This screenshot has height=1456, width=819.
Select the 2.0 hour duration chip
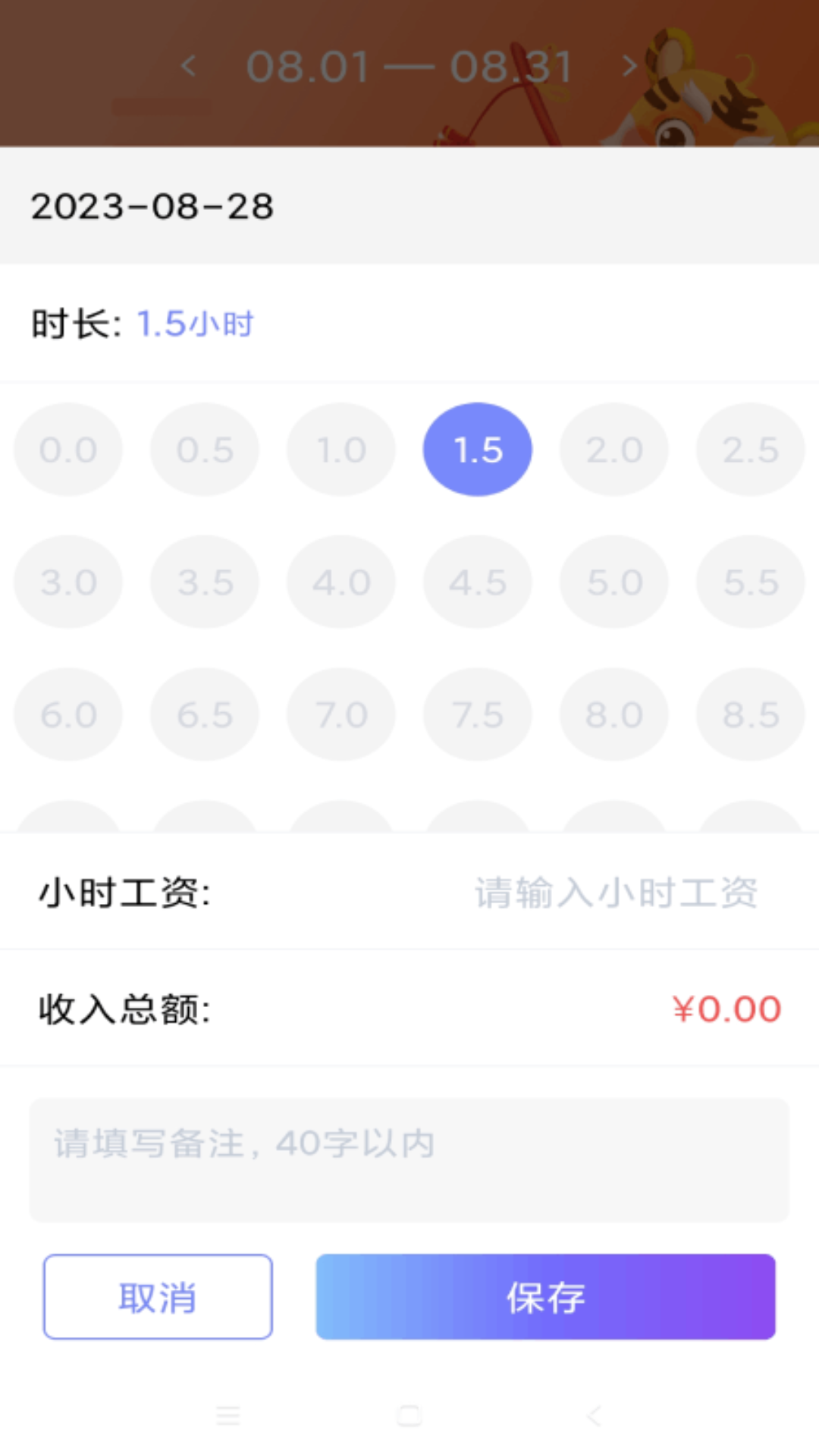[x=613, y=449]
